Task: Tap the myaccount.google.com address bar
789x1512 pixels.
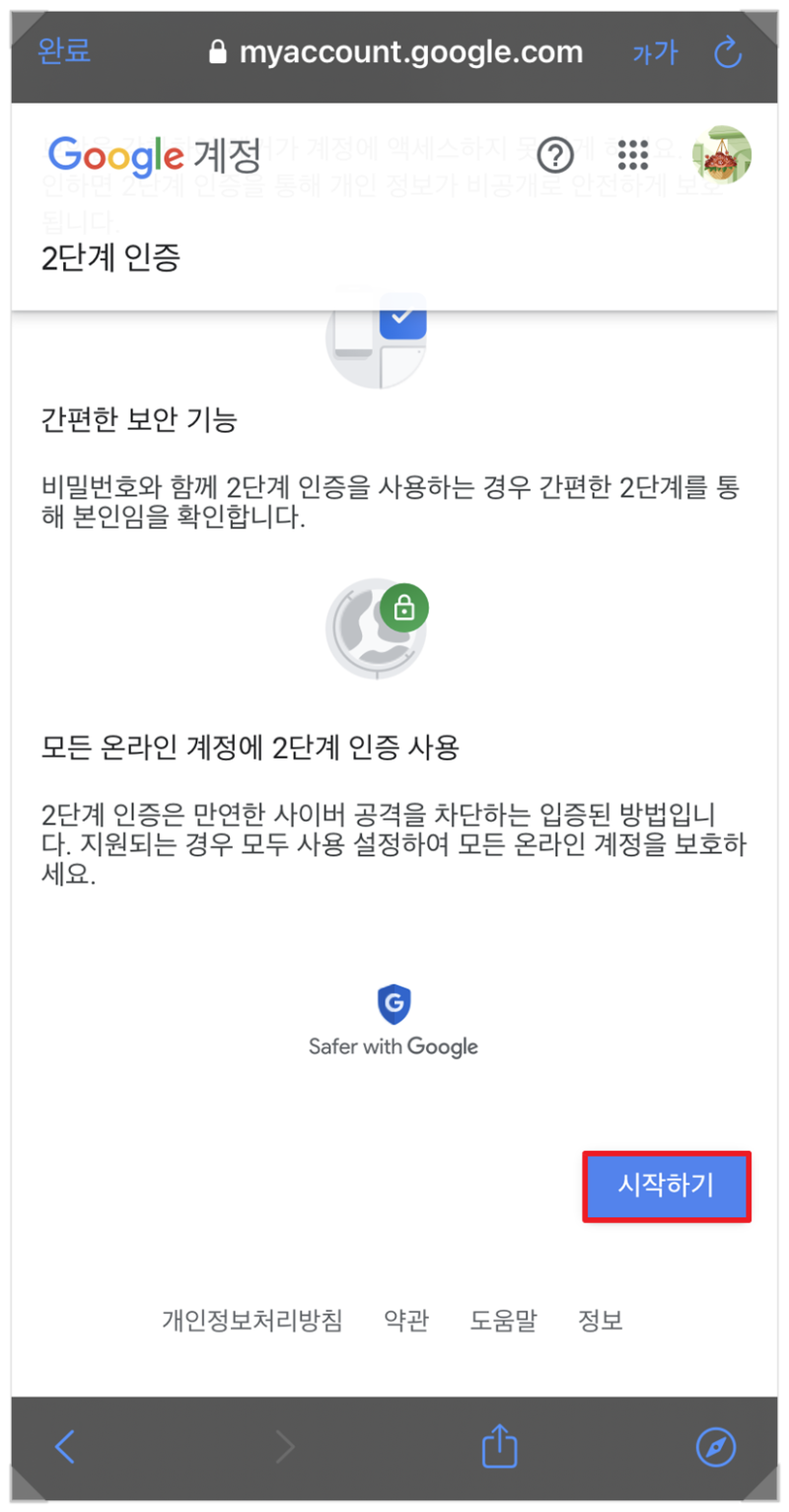Action: (414, 51)
